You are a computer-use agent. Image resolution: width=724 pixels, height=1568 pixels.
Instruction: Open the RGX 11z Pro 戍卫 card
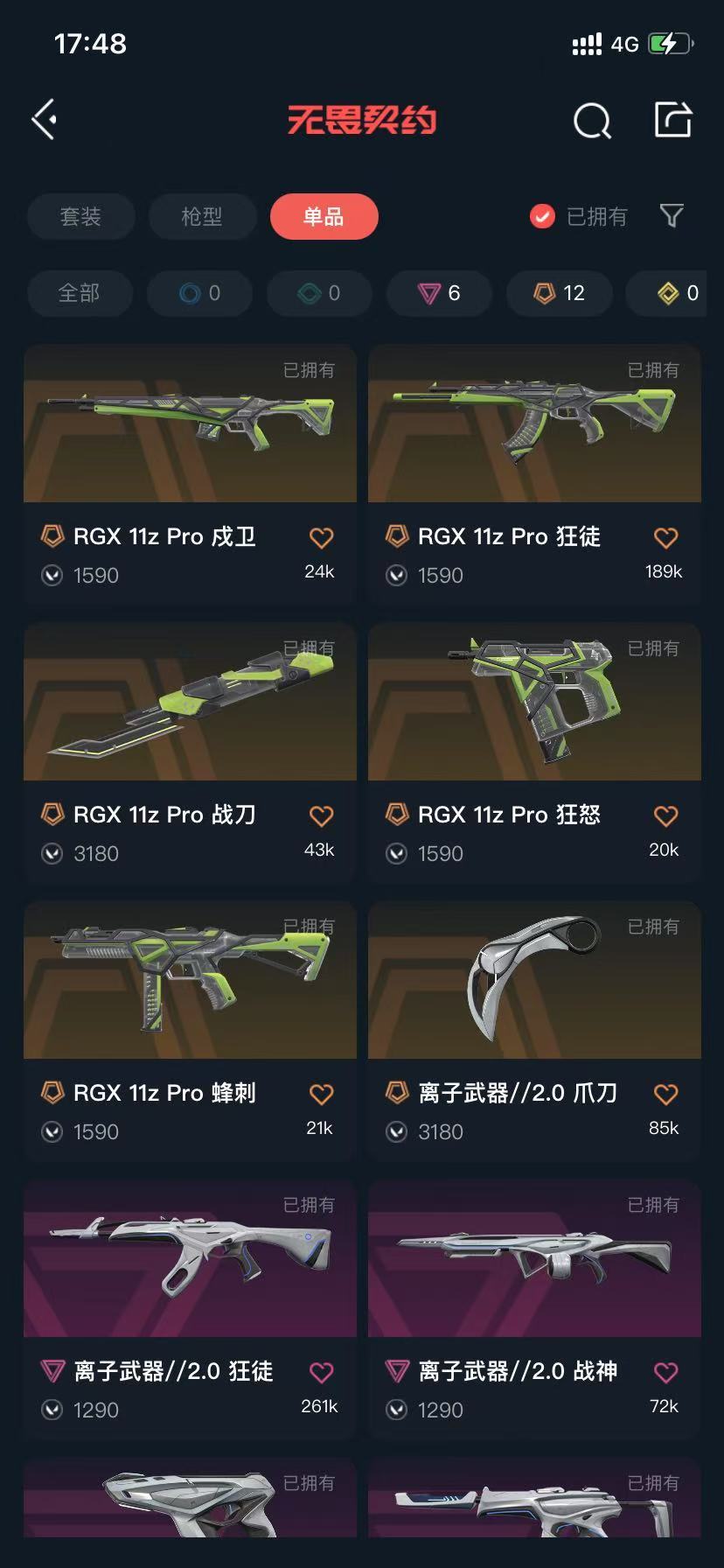(x=190, y=473)
